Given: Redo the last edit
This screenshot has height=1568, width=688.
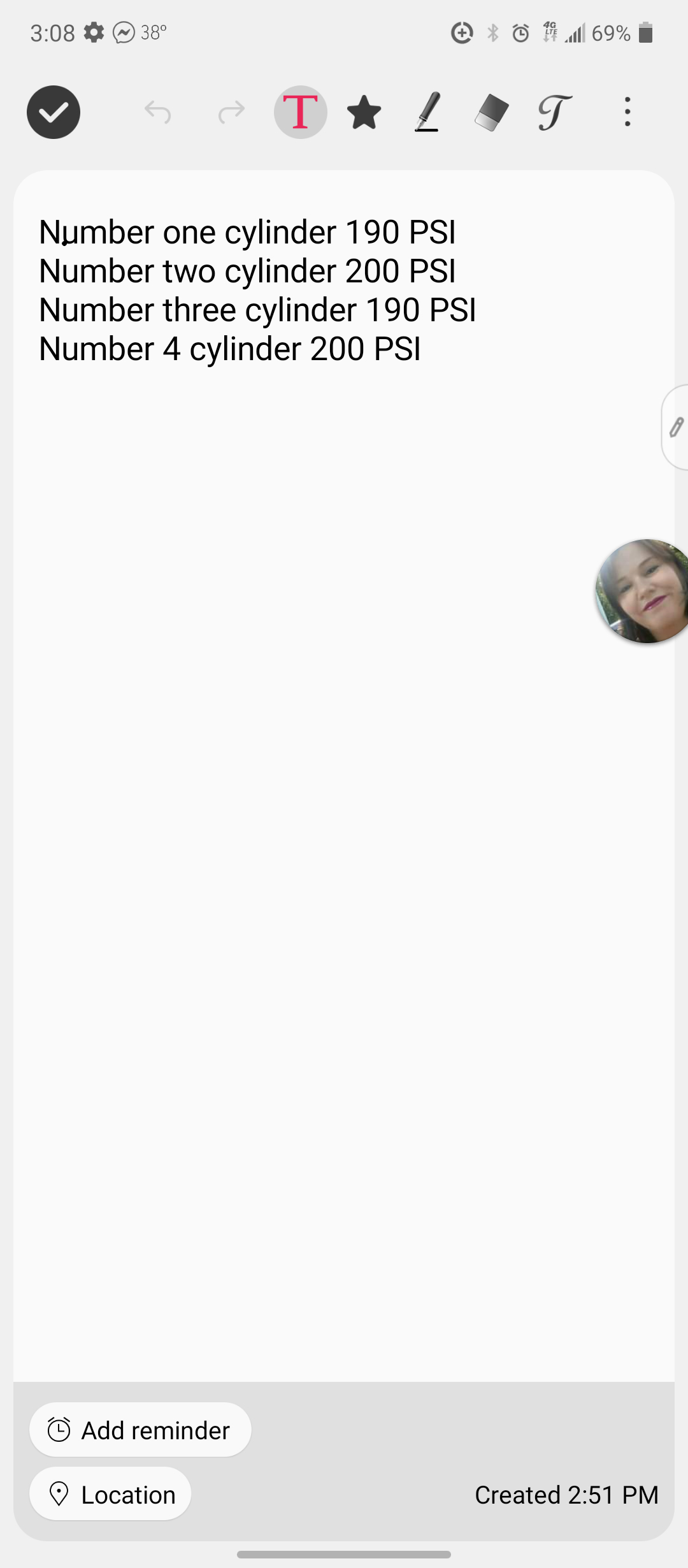Looking at the screenshot, I should point(231,112).
